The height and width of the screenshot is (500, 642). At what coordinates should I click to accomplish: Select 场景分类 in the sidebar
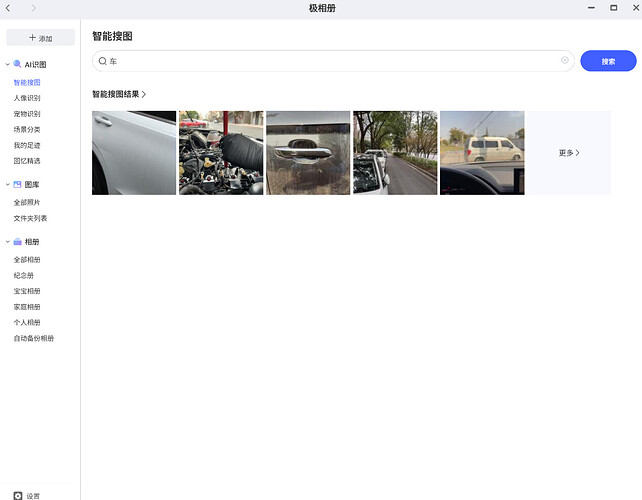click(27, 130)
